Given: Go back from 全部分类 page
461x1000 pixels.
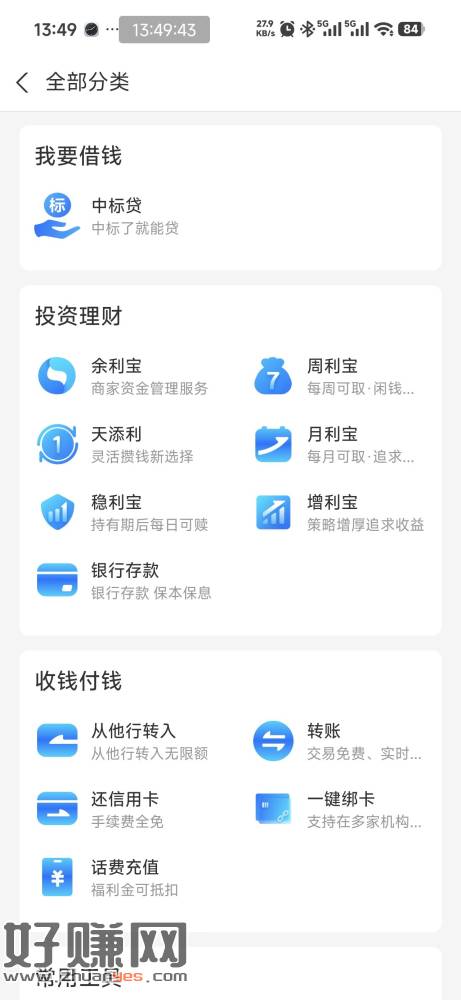Looking at the screenshot, I should [22, 82].
